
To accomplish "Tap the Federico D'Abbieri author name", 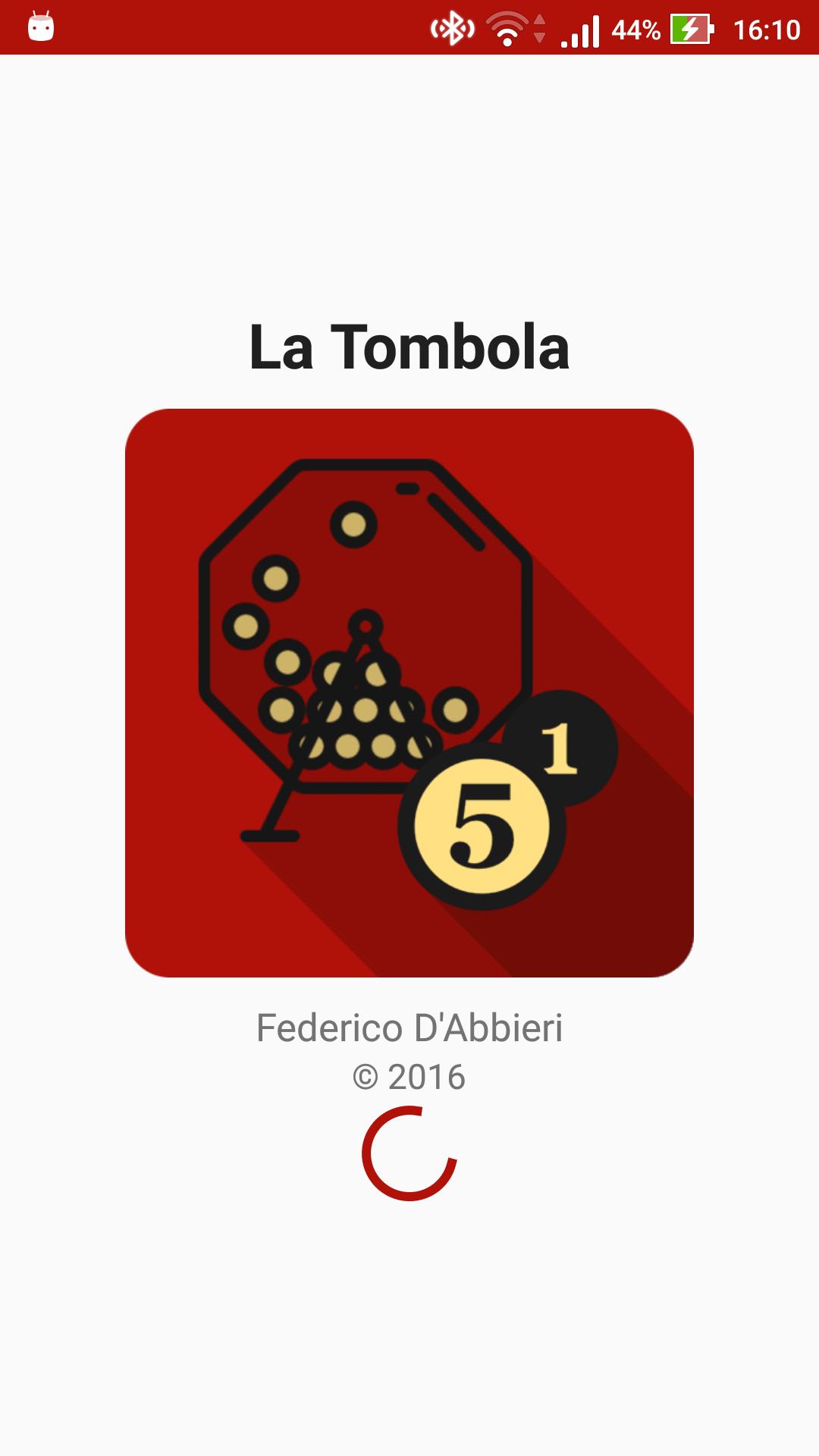I will coord(409,1028).
